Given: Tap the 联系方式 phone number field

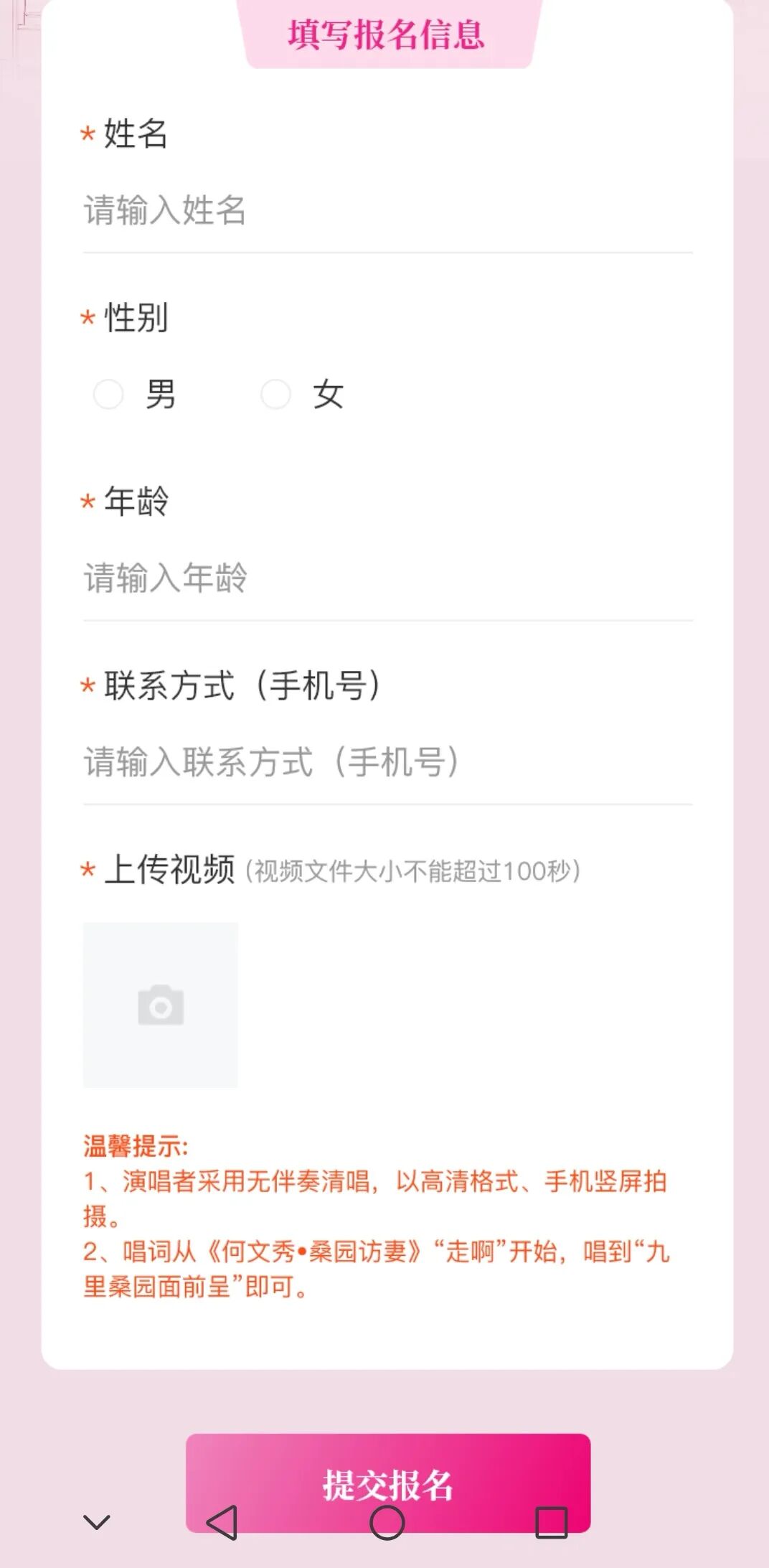Looking at the screenshot, I should [x=387, y=762].
